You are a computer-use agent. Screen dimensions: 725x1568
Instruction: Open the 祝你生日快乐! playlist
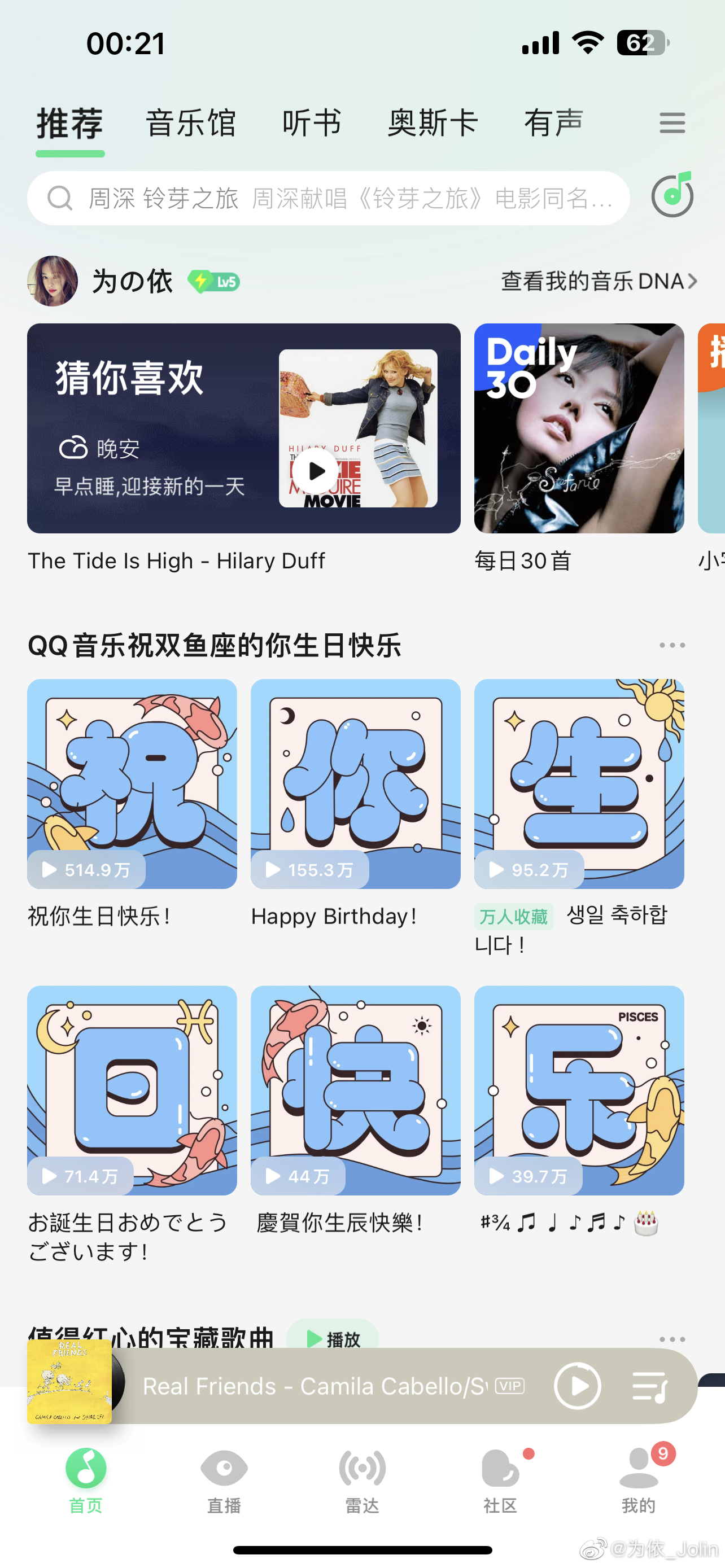pyautogui.click(x=132, y=784)
